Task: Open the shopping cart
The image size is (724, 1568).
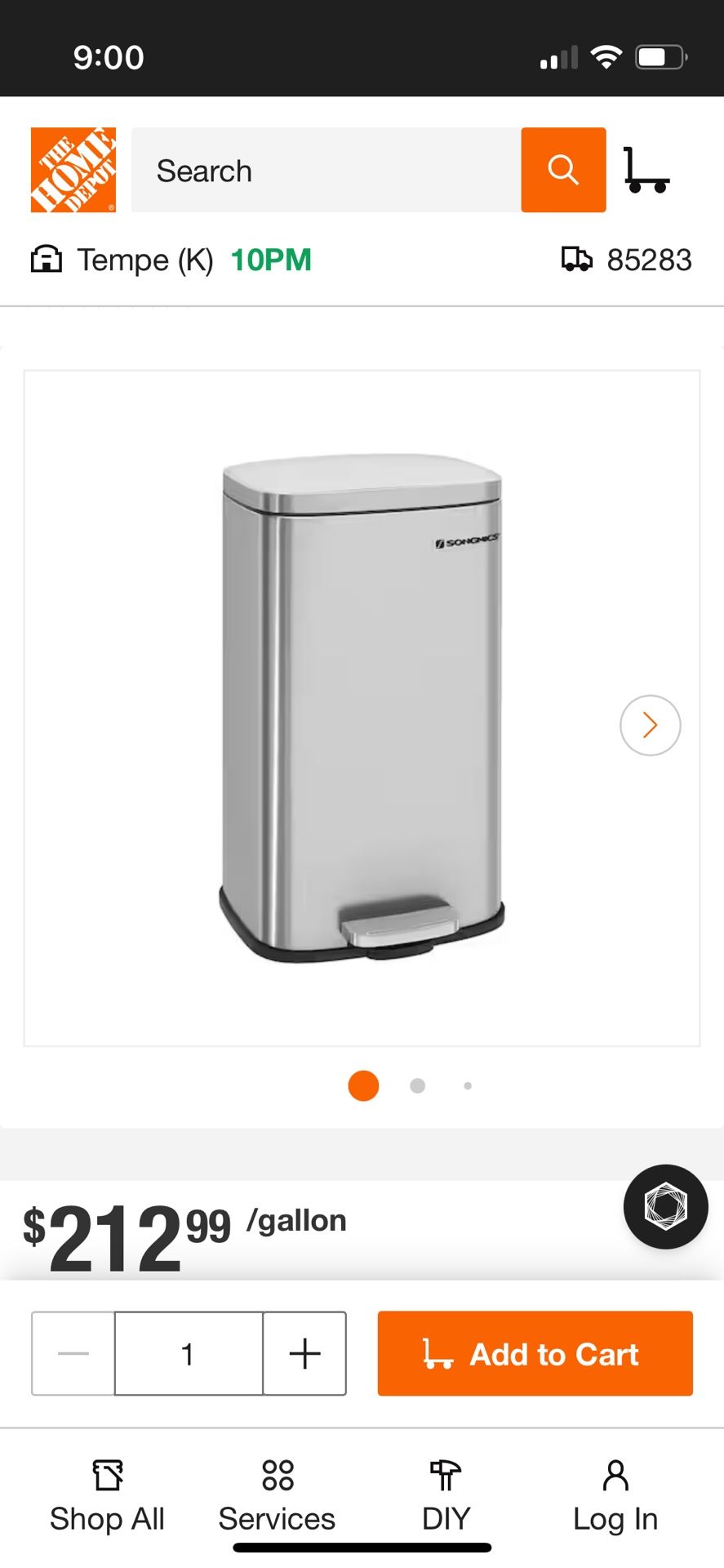Action: (646, 171)
